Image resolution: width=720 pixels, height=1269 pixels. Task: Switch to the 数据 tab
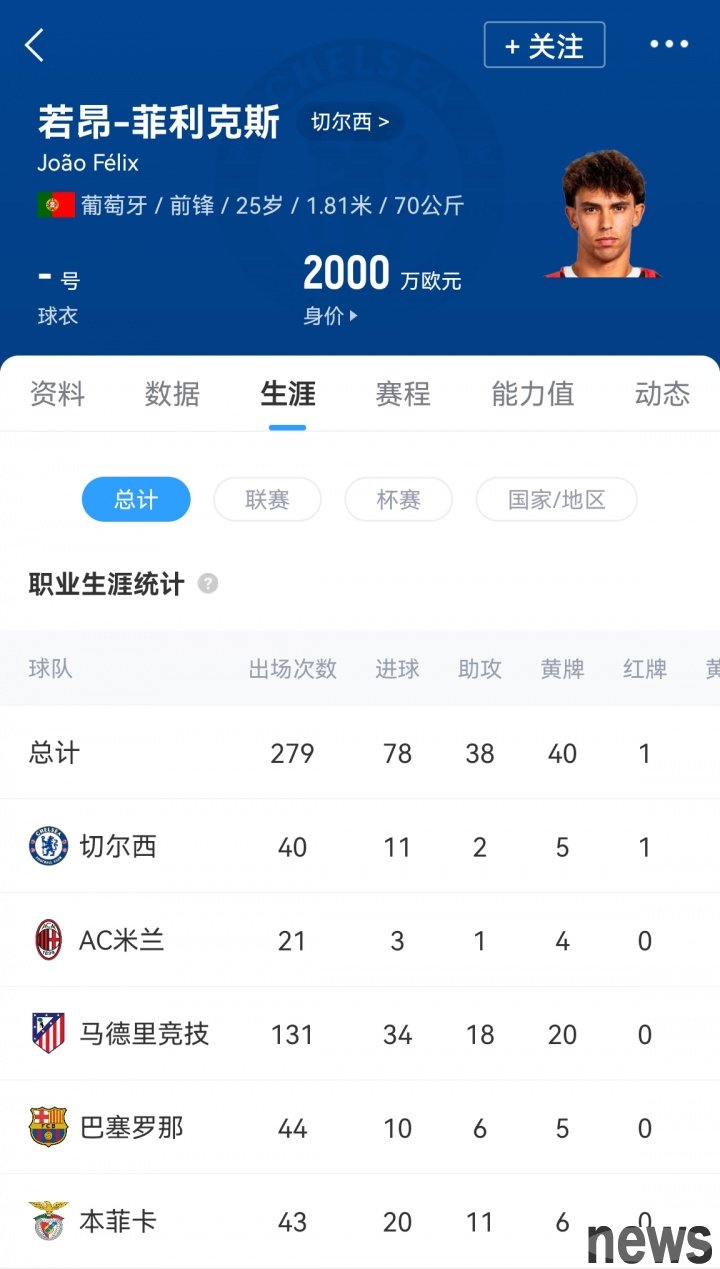click(172, 394)
